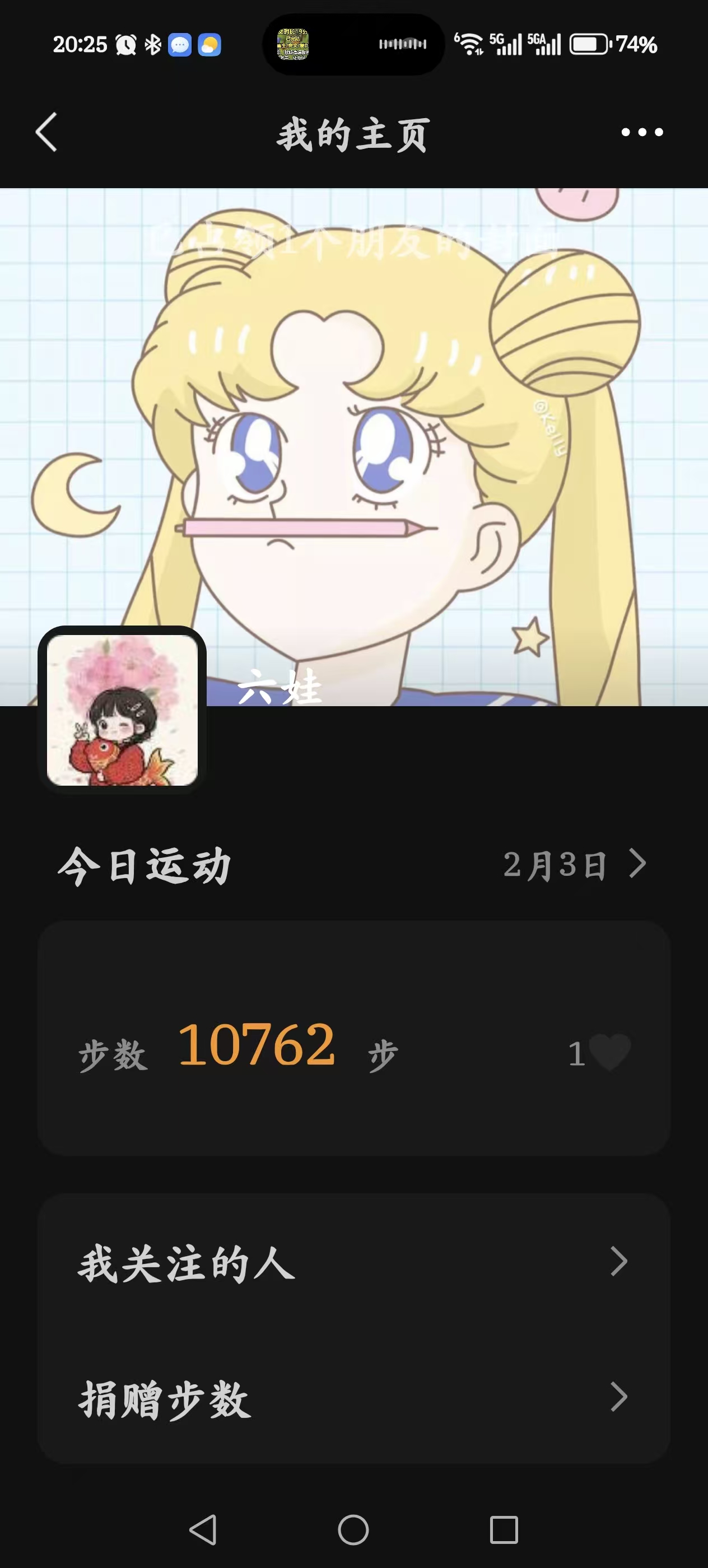
Task: Open the 2月3日 date details
Action: pos(574,864)
